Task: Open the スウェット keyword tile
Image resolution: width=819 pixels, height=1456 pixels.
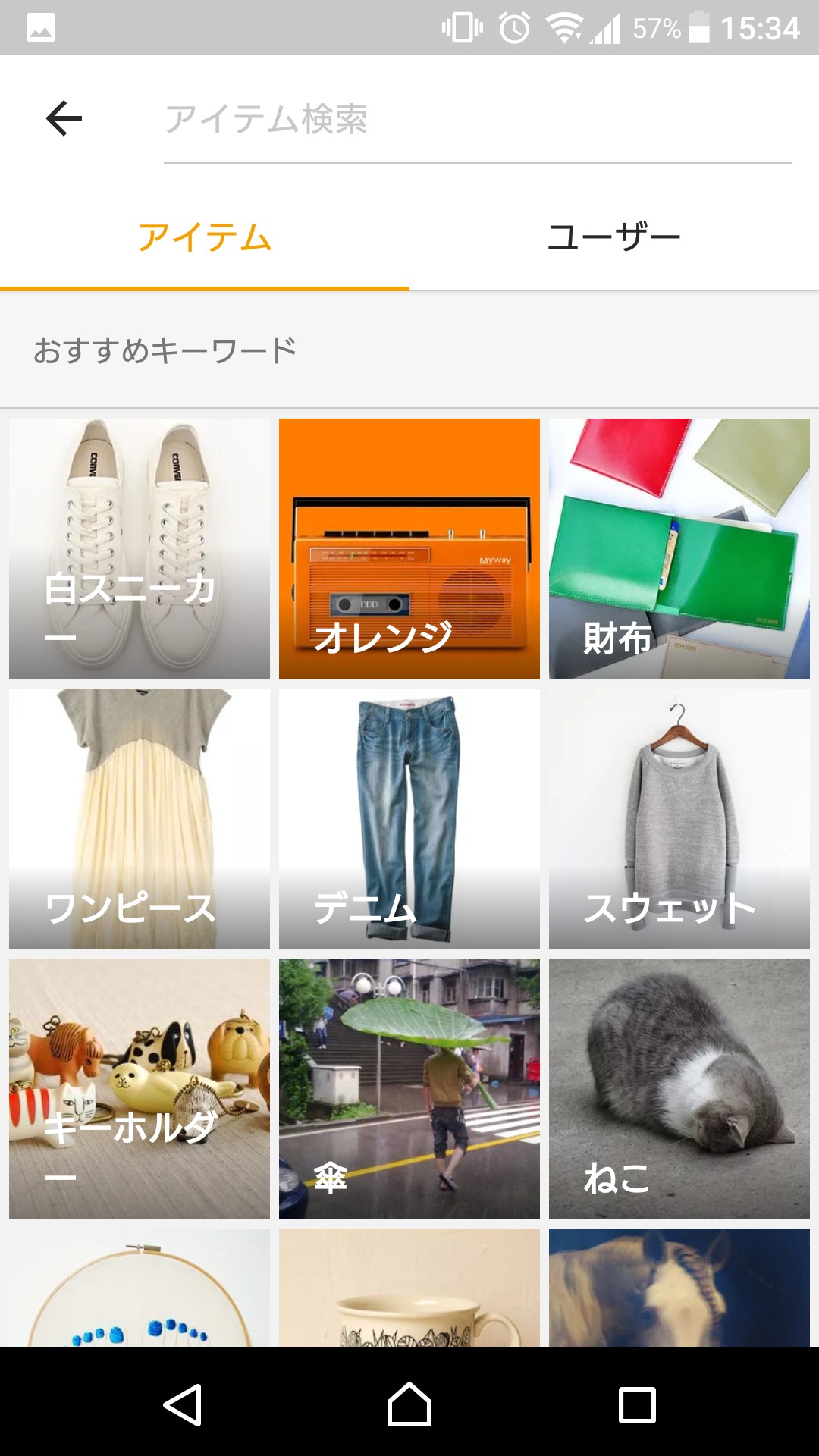Action: click(679, 819)
